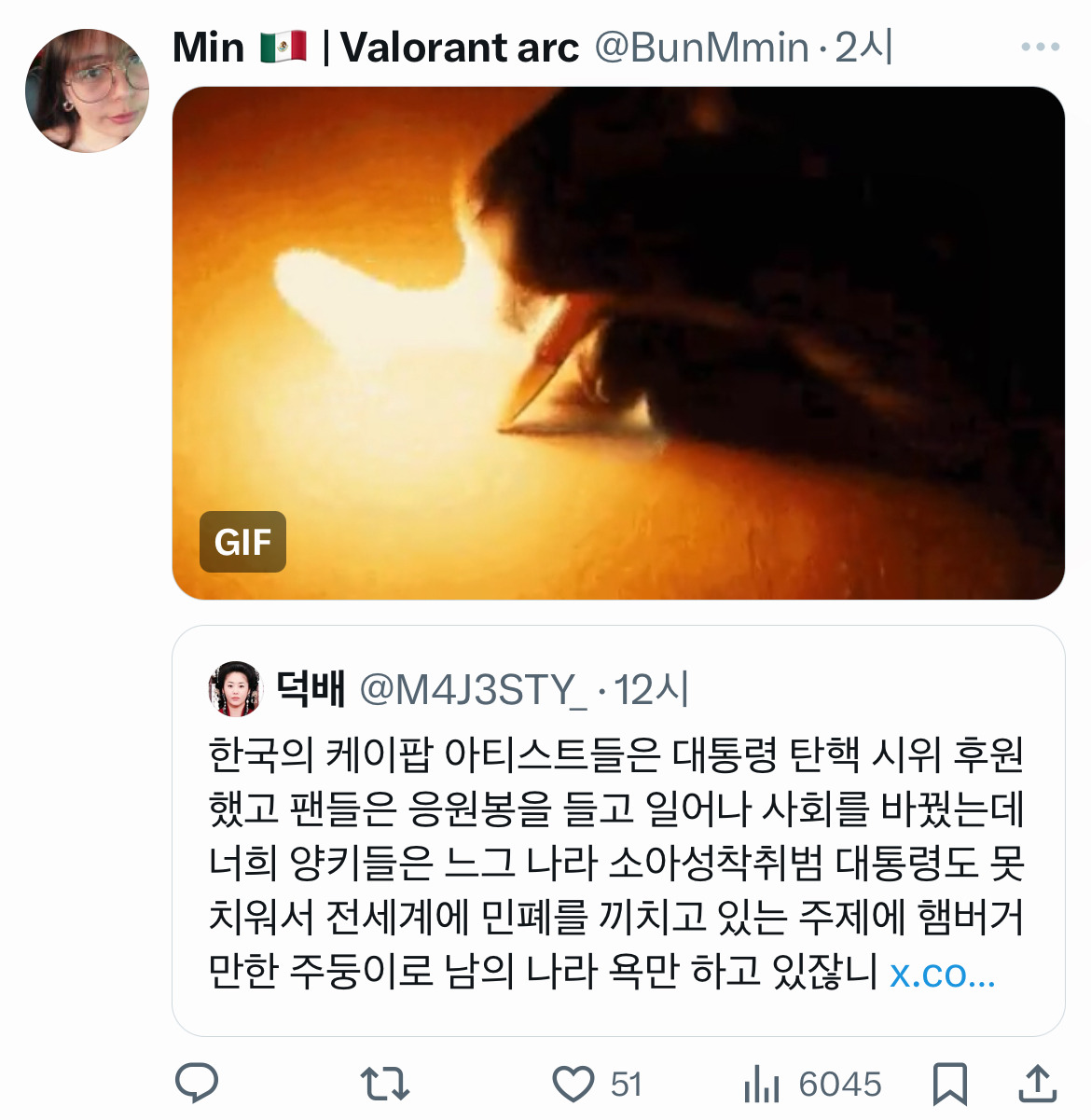Like the post with 51 likes

573,1084
